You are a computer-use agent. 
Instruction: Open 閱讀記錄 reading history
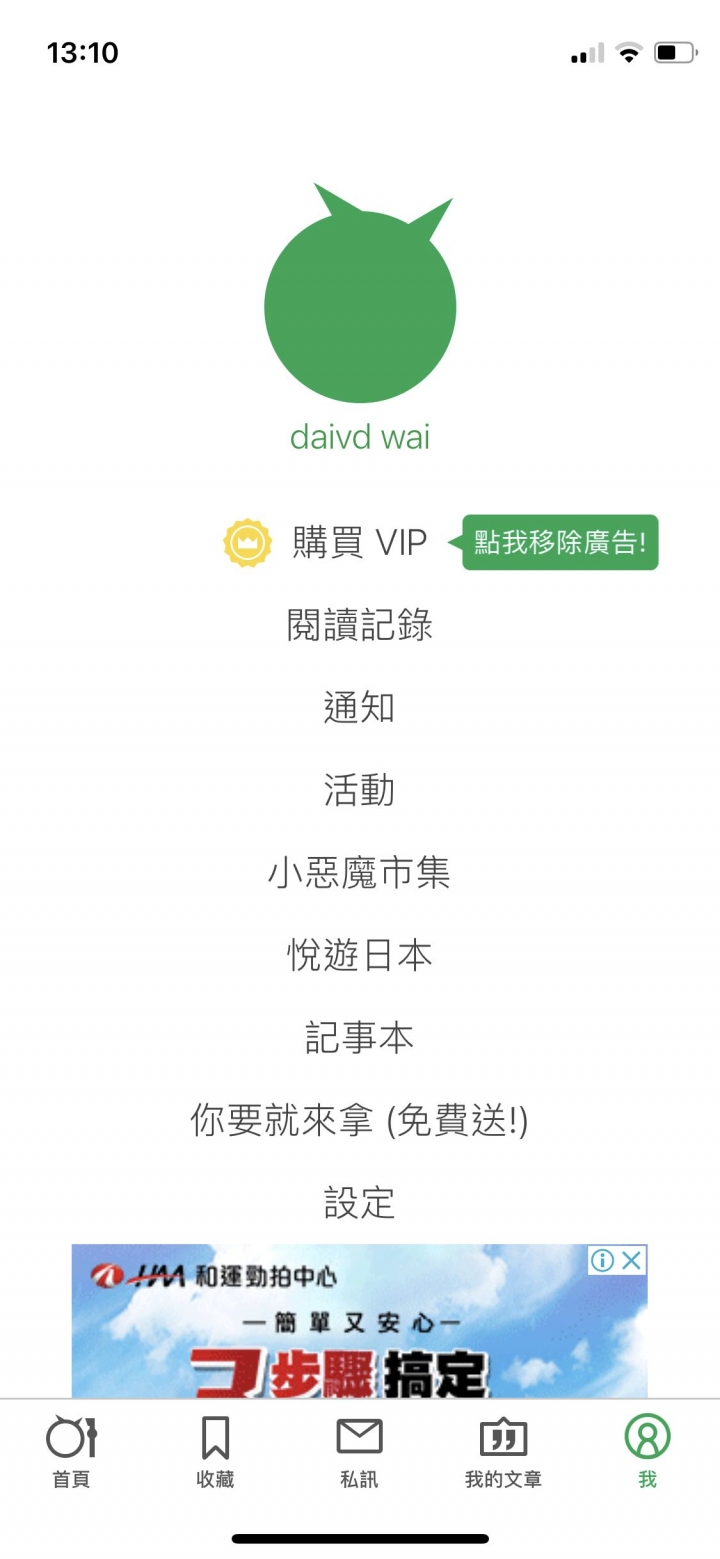[359, 626]
